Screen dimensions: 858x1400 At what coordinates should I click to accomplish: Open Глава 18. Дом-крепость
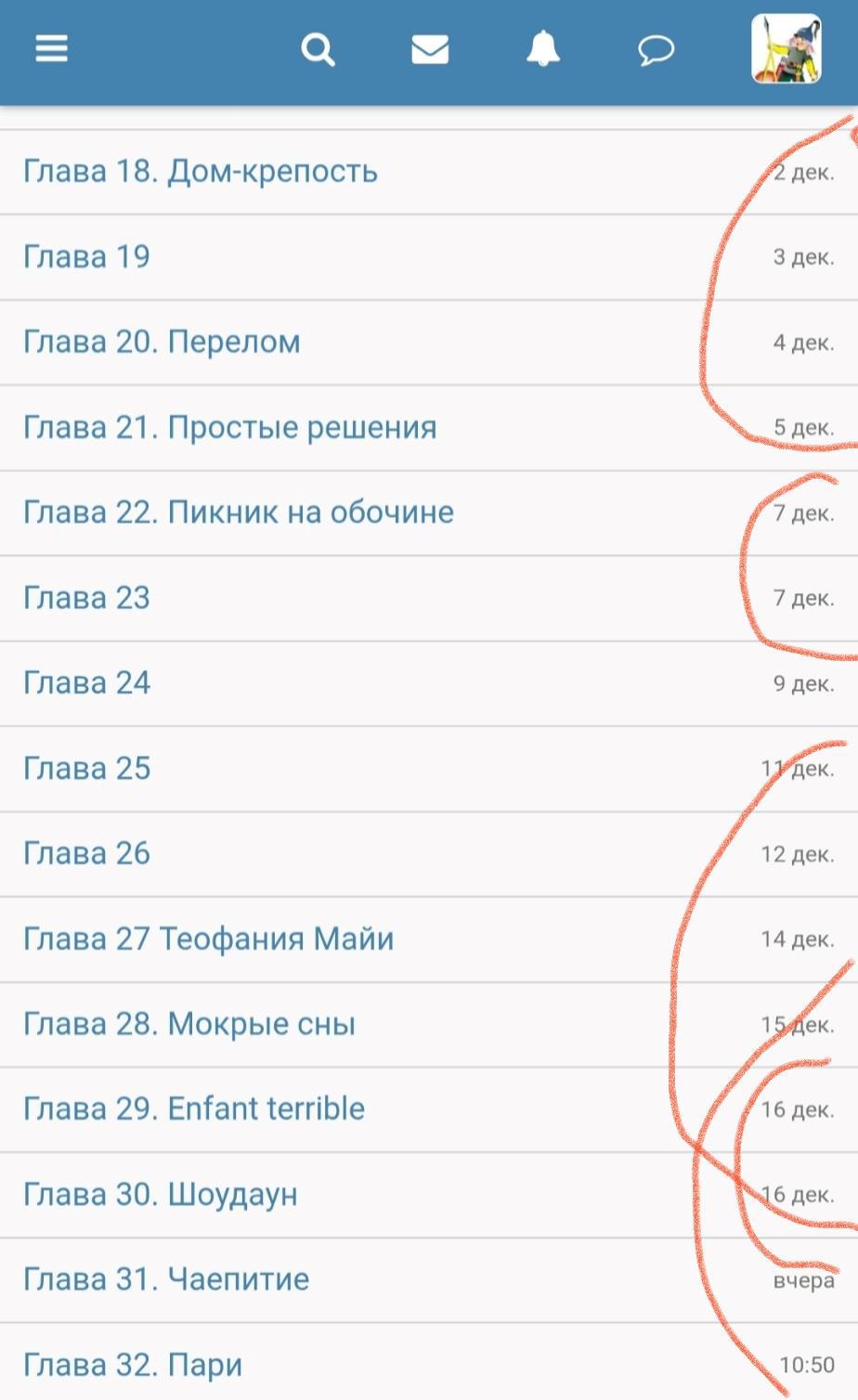click(201, 172)
